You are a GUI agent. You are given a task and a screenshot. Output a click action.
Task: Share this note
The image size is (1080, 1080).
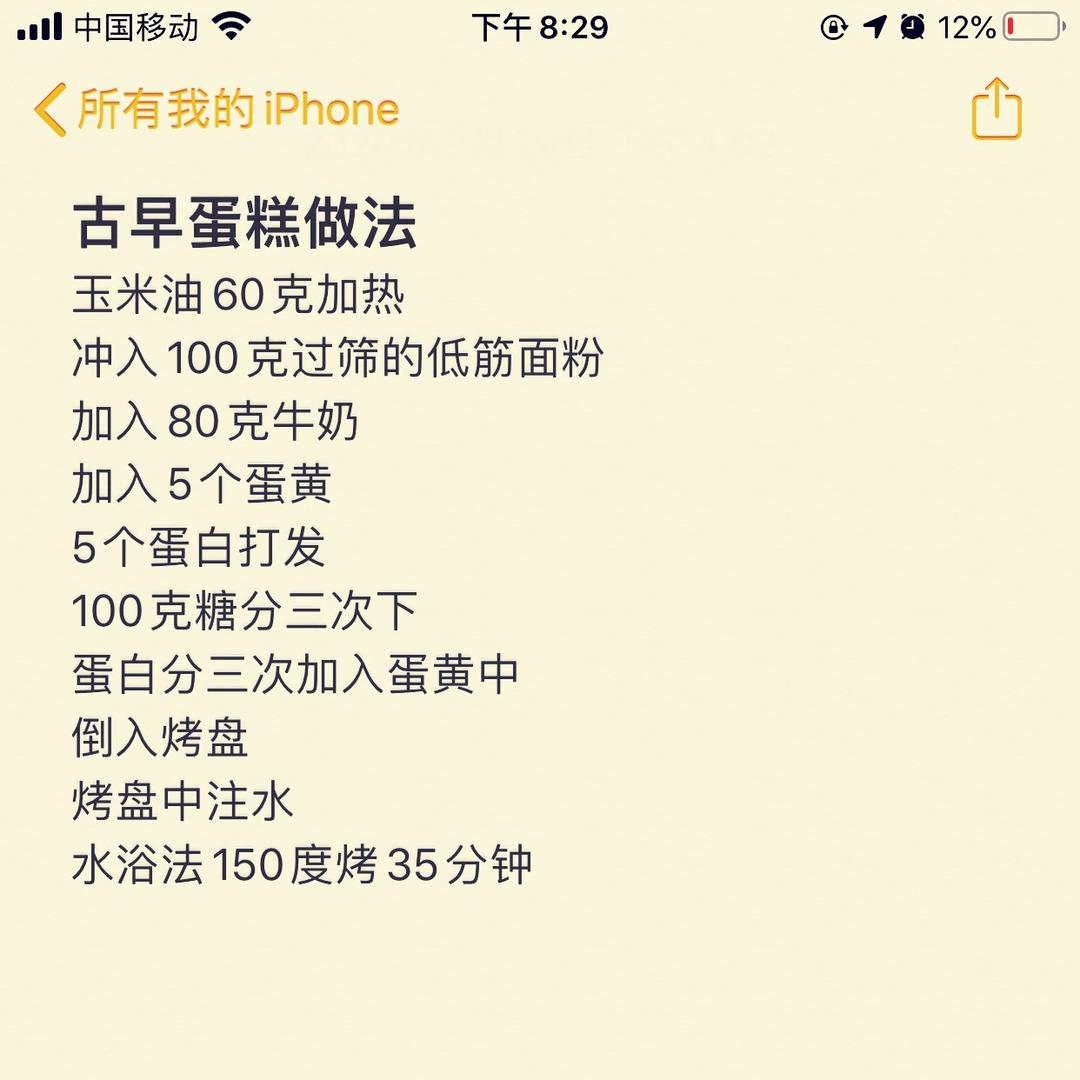click(996, 108)
